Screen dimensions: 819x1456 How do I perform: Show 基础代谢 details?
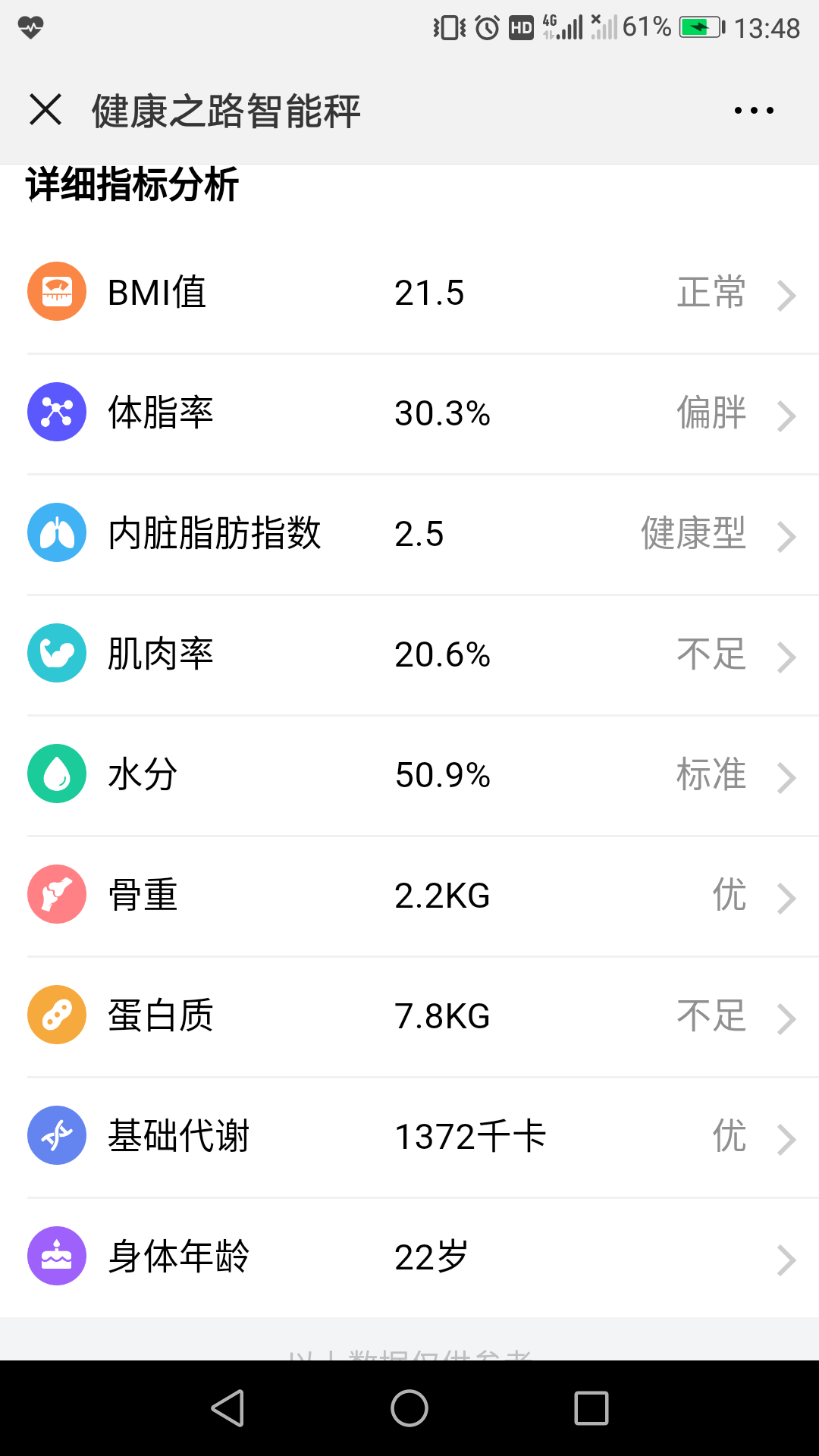tap(409, 1137)
